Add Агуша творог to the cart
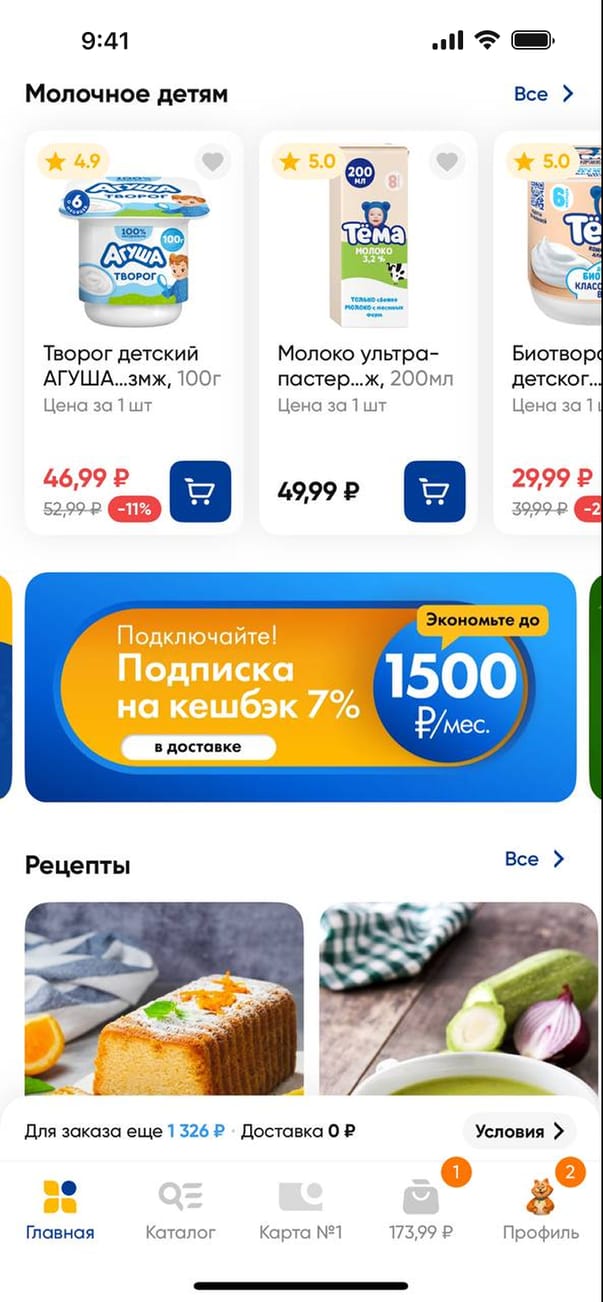603x1302 pixels. 200,491
